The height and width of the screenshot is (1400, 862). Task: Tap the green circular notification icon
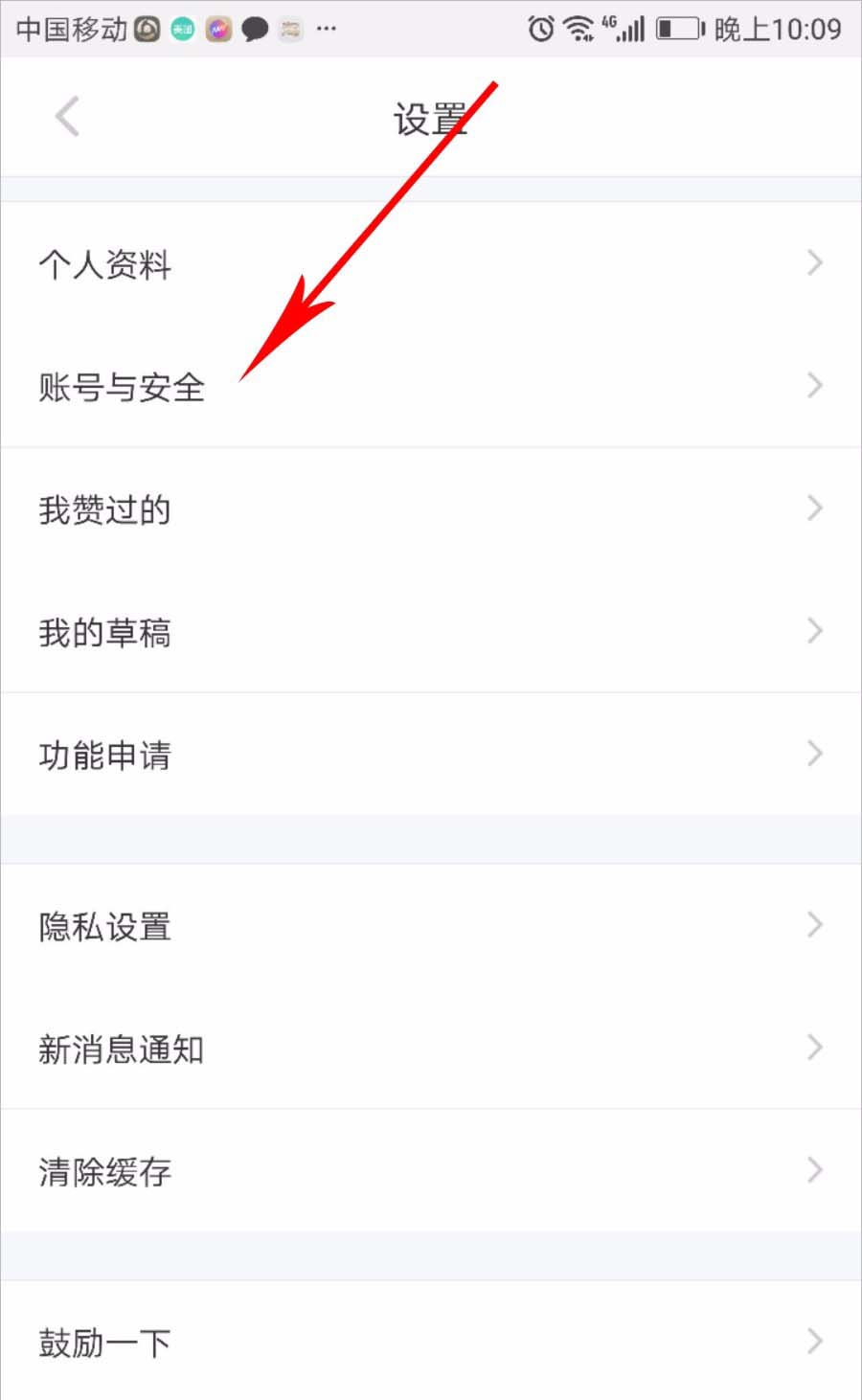[x=183, y=30]
